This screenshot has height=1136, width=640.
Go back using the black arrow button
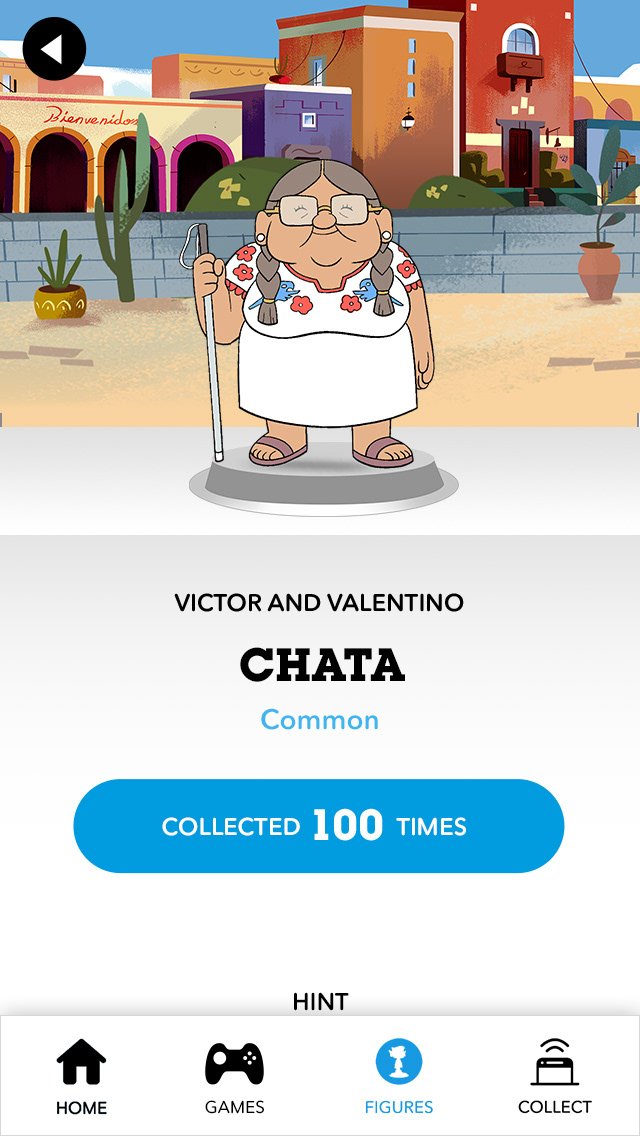[x=54, y=49]
